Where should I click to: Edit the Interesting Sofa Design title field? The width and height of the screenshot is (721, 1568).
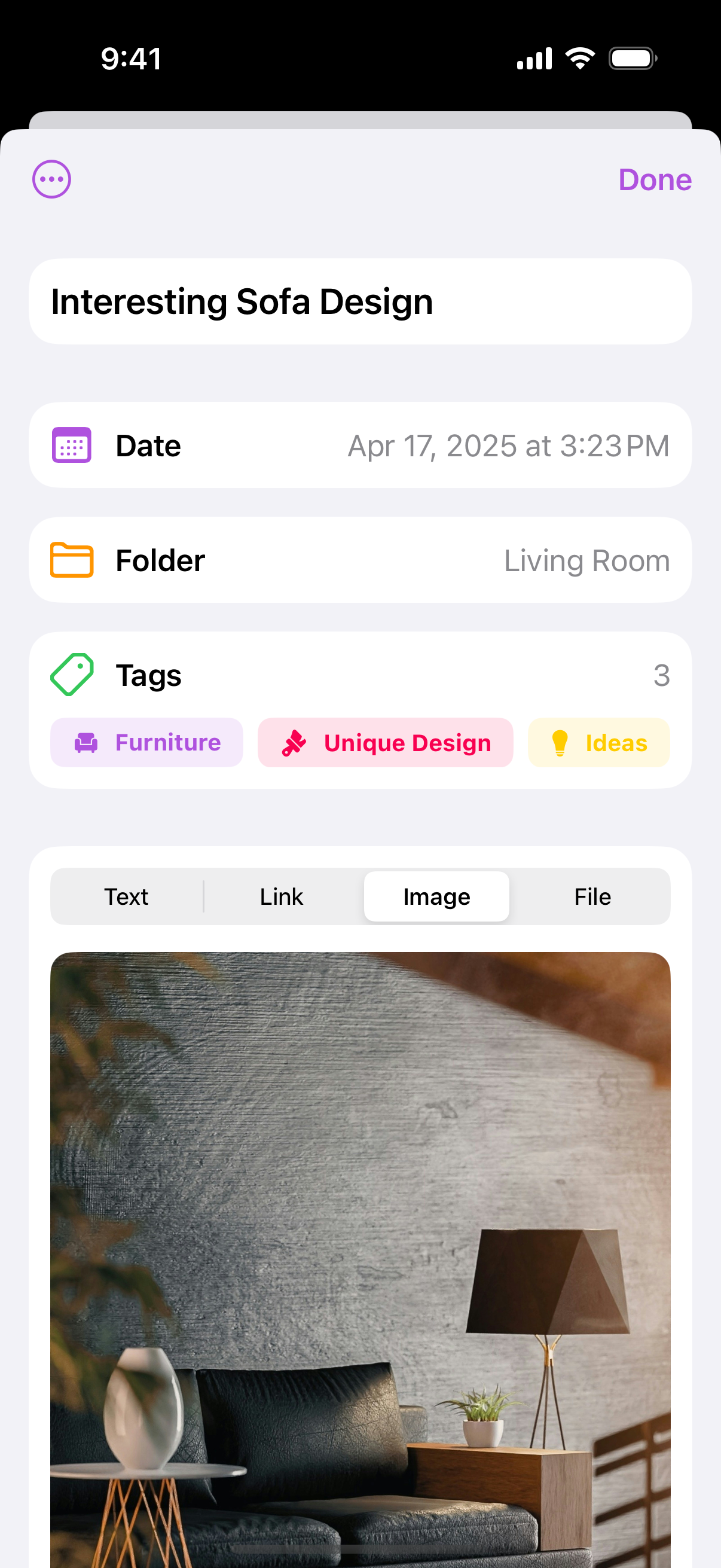360,302
